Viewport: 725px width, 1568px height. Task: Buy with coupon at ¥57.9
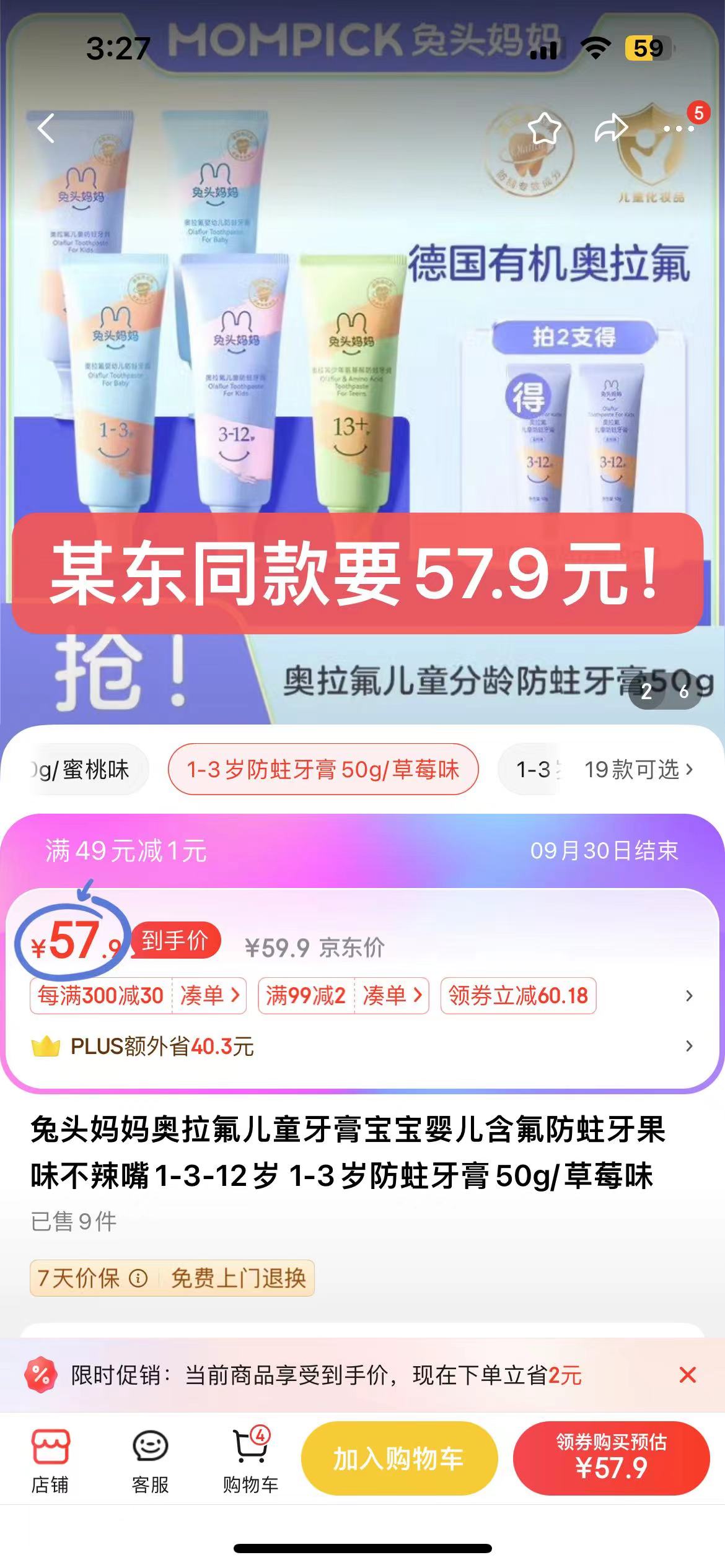point(611,1458)
